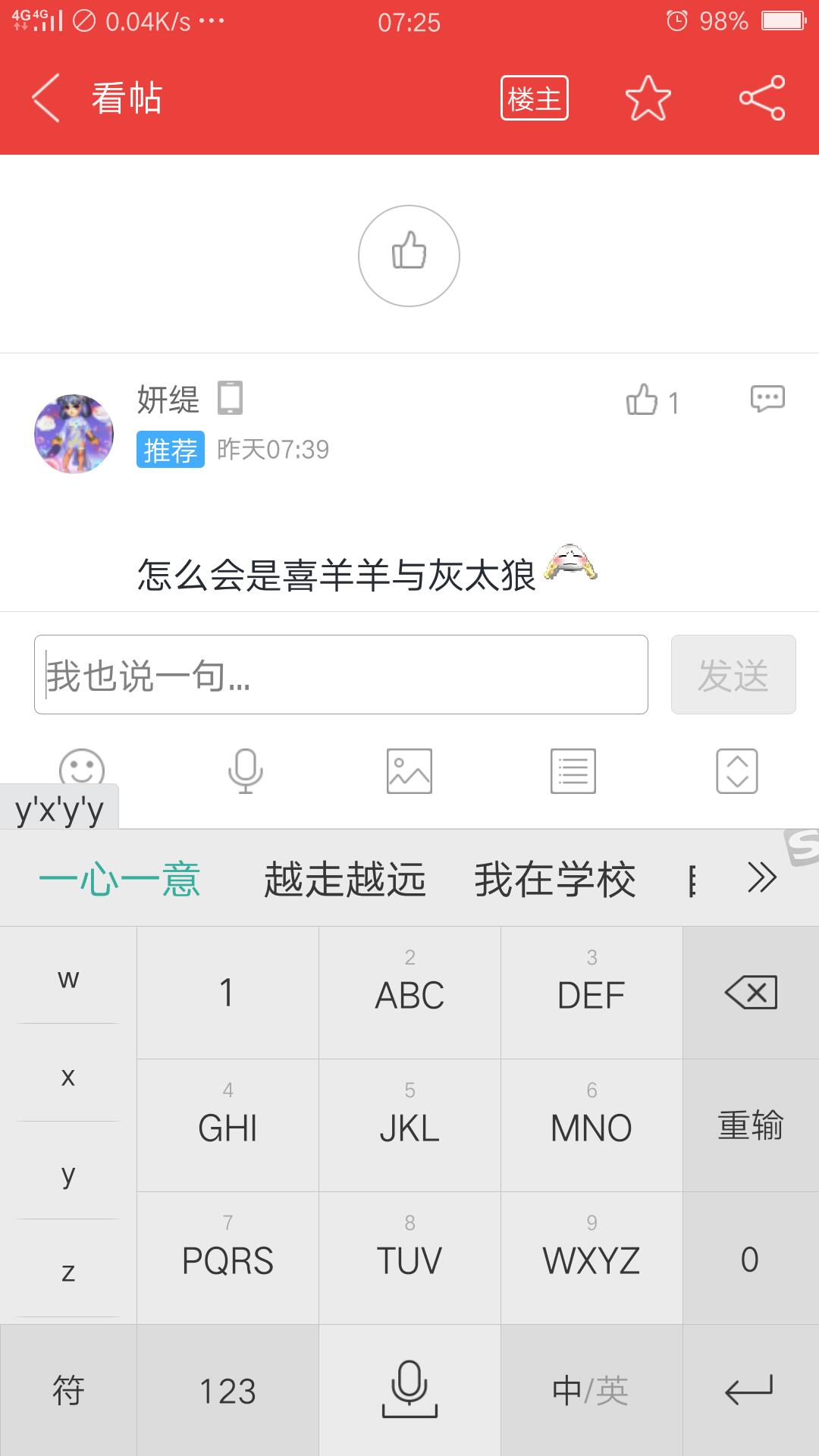
Task: Expand more keyboard candidates
Action: point(761,878)
